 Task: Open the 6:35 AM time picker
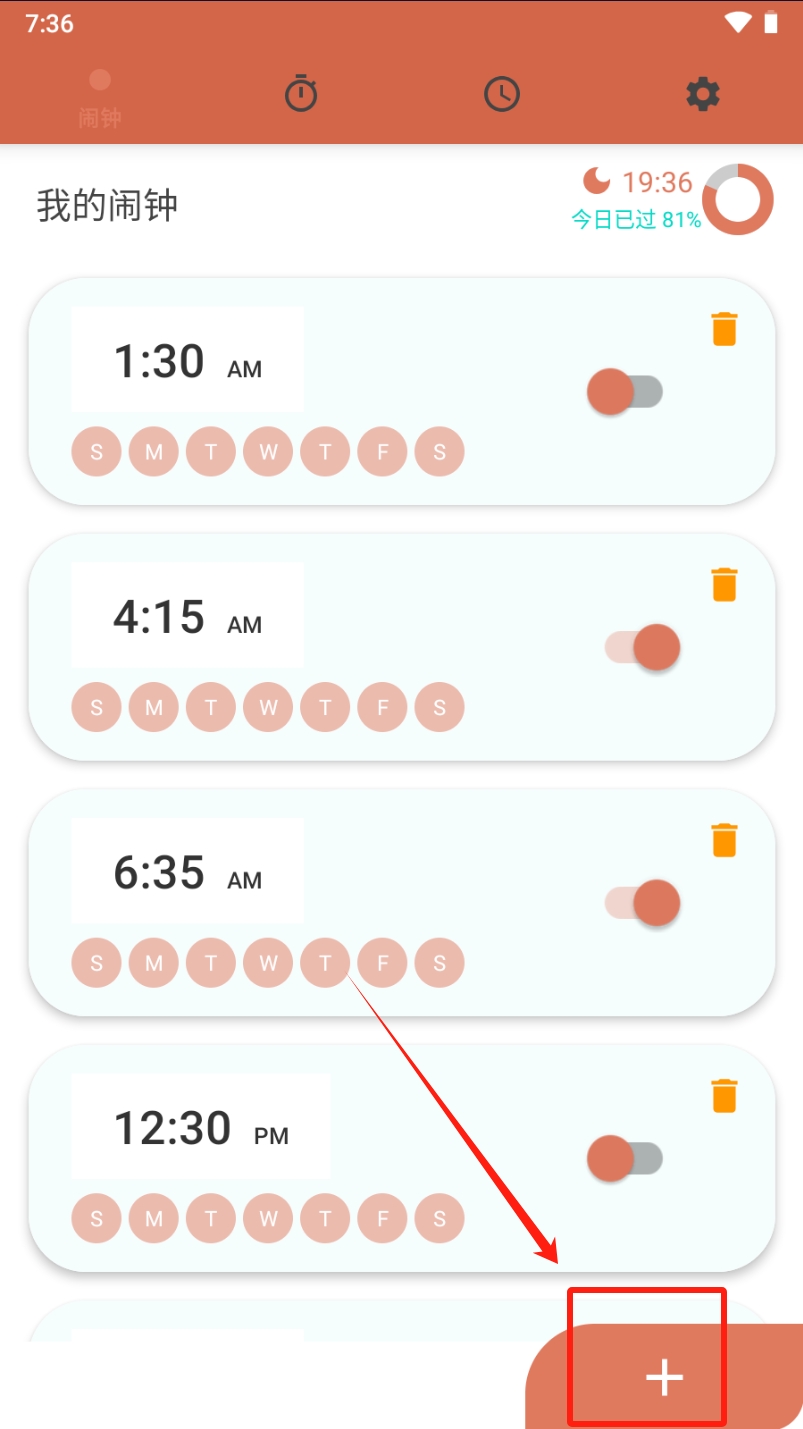click(188, 872)
